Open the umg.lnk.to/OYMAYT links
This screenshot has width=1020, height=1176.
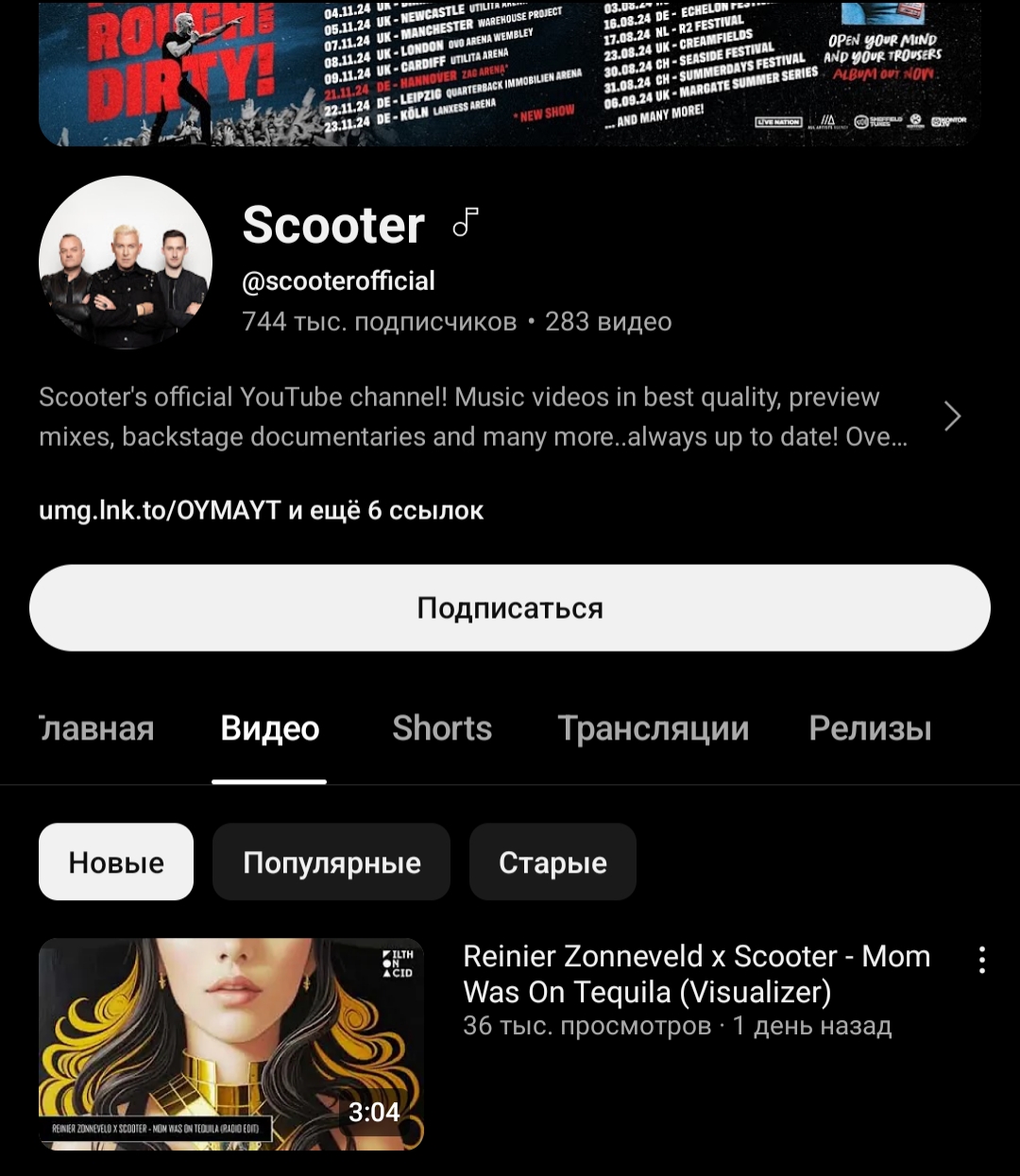(x=261, y=511)
